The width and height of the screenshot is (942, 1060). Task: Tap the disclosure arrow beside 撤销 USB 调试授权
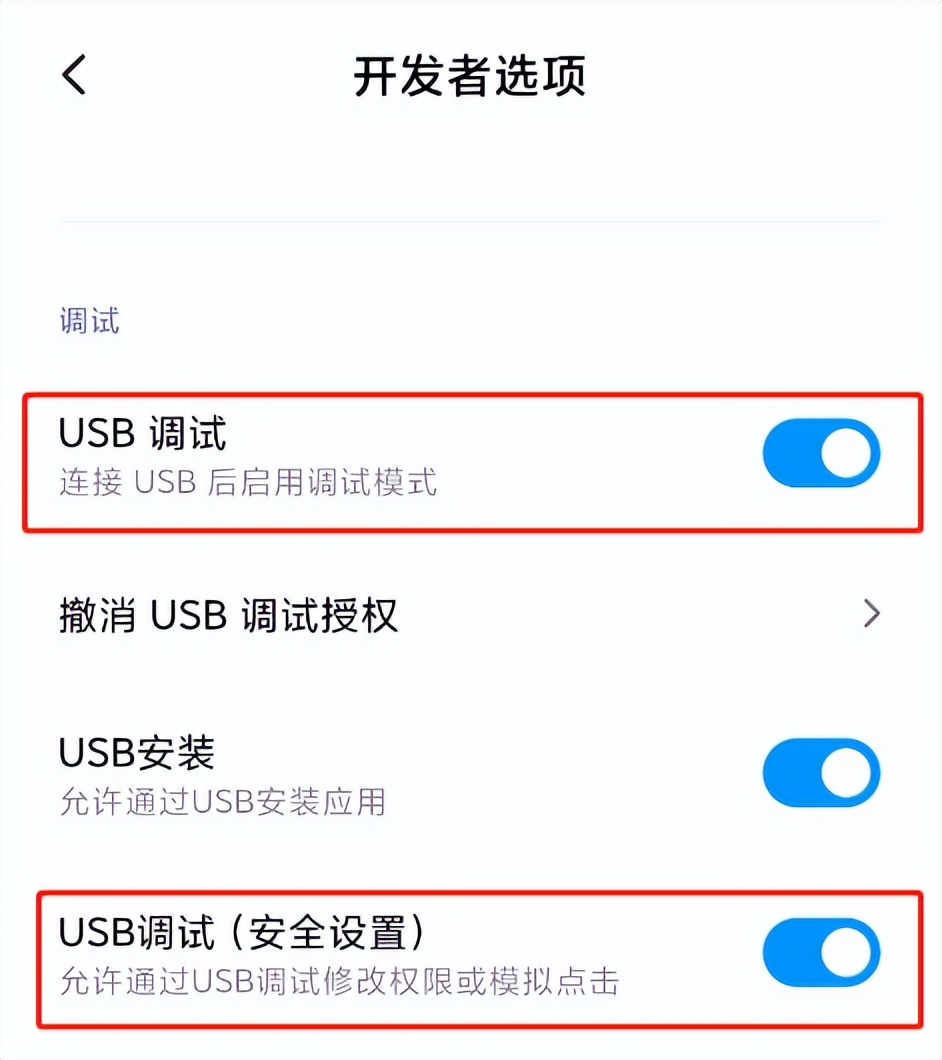[x=871, y=614]
